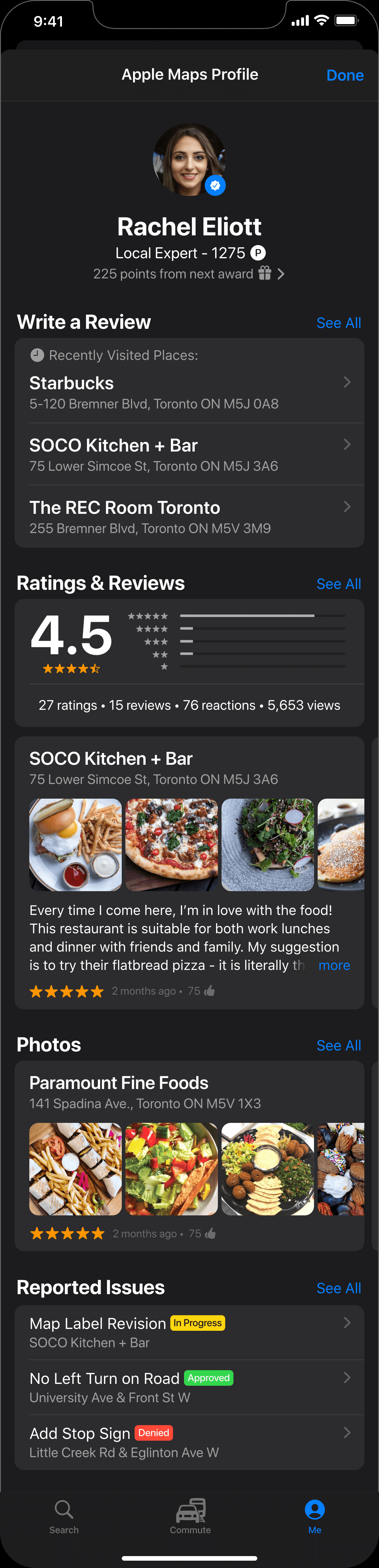Tap Done to close the profile
This screenshot has height=1568, width=379.
click(344, 75)
